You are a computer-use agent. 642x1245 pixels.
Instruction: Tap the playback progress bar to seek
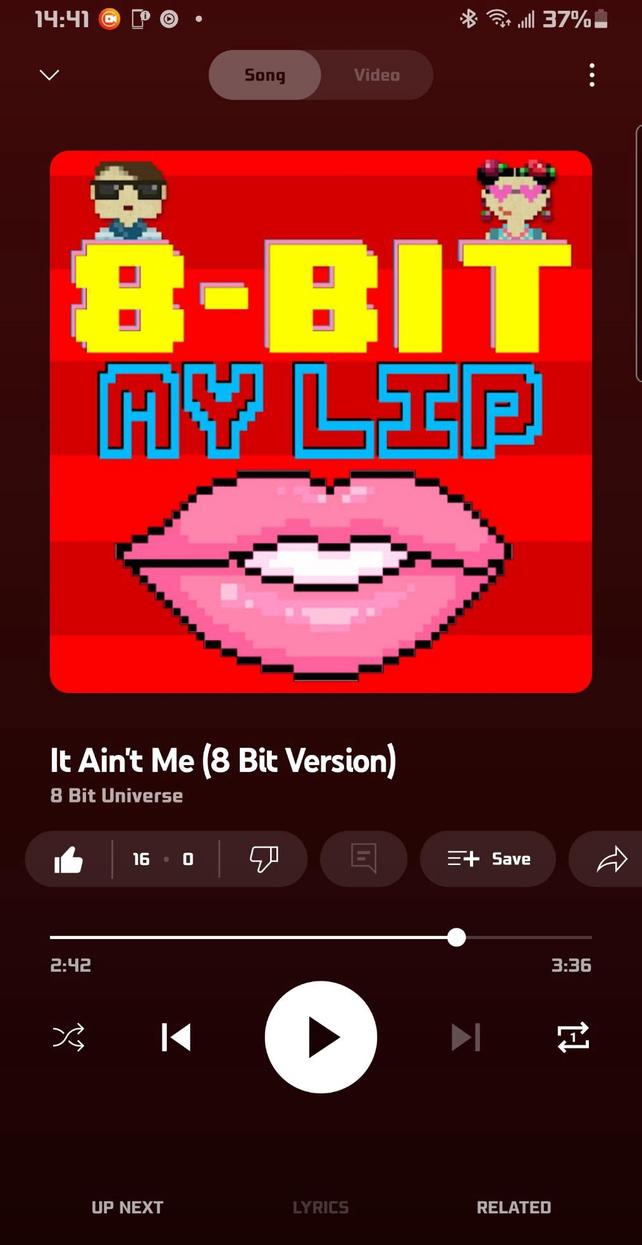pyautogui.click(x=320, y=937)
